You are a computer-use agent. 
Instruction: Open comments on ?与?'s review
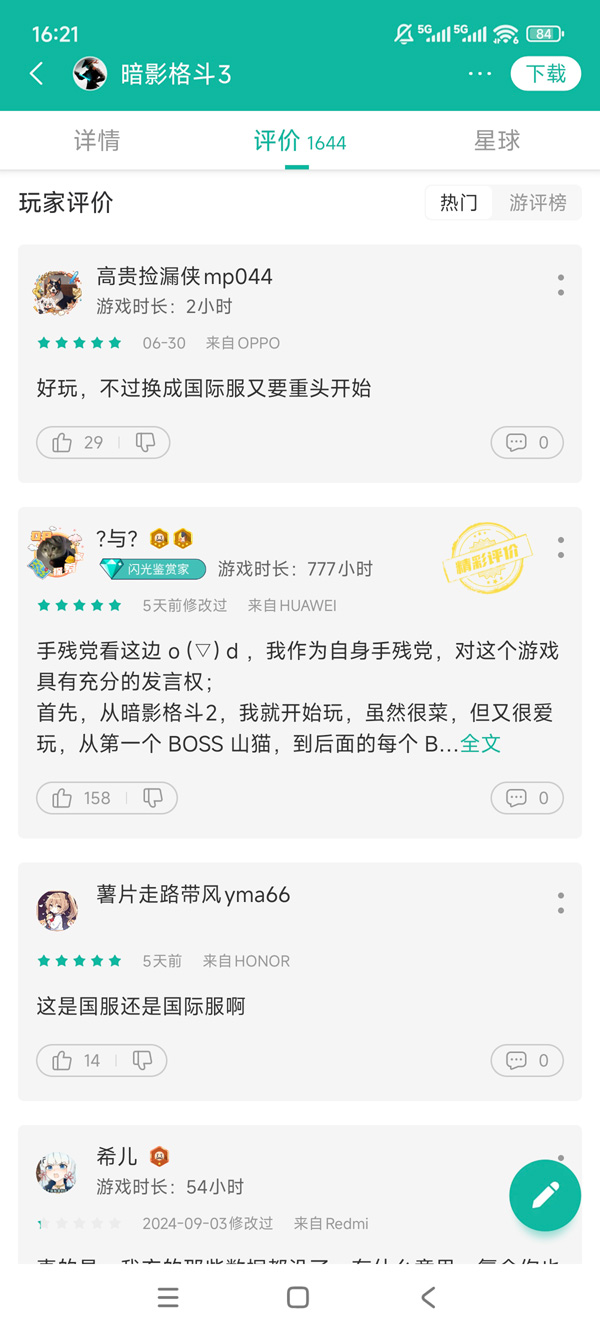527,798
